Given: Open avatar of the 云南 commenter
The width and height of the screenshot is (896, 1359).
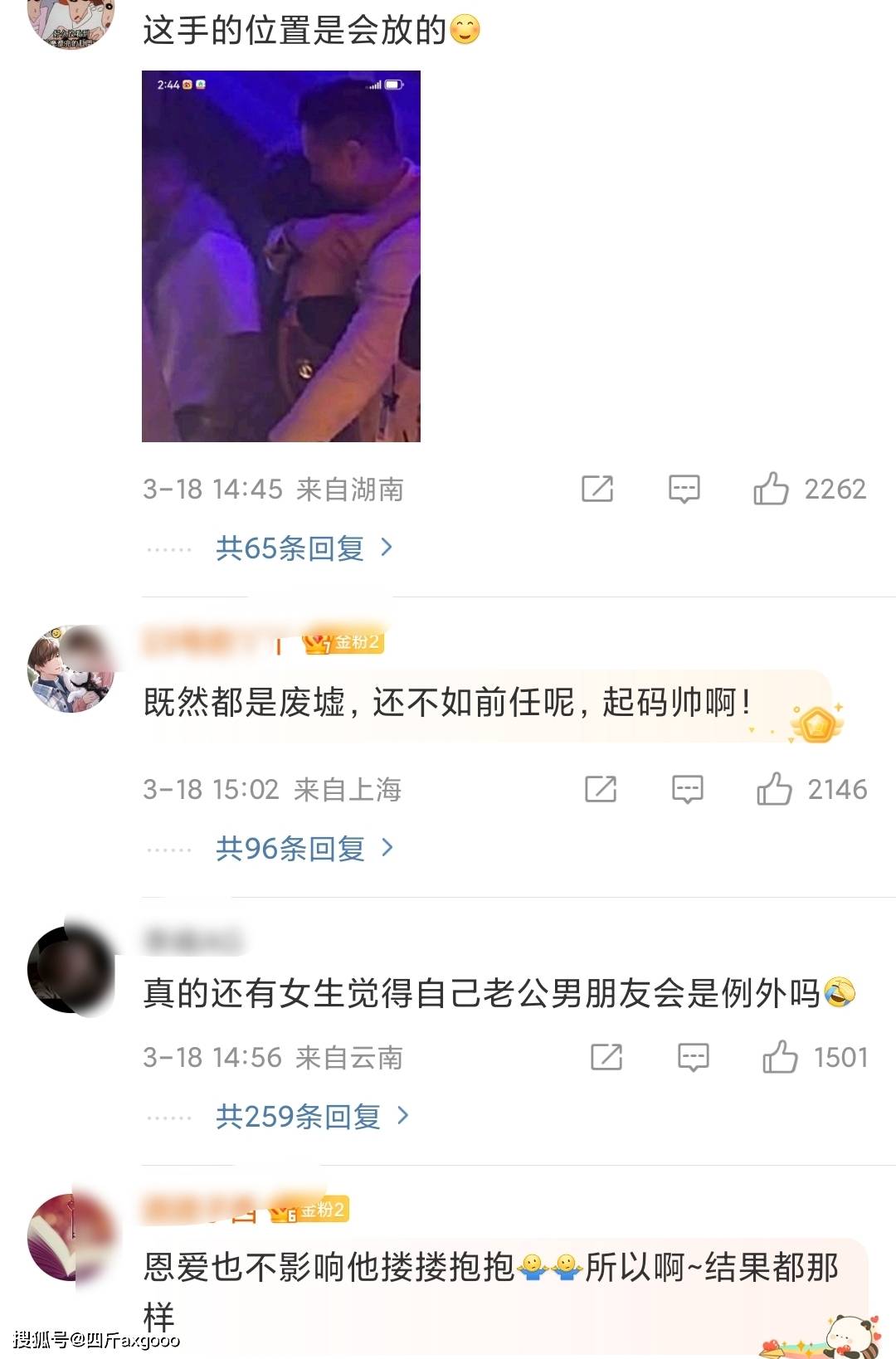Looking at the screenshot, I should coord(71,969).
